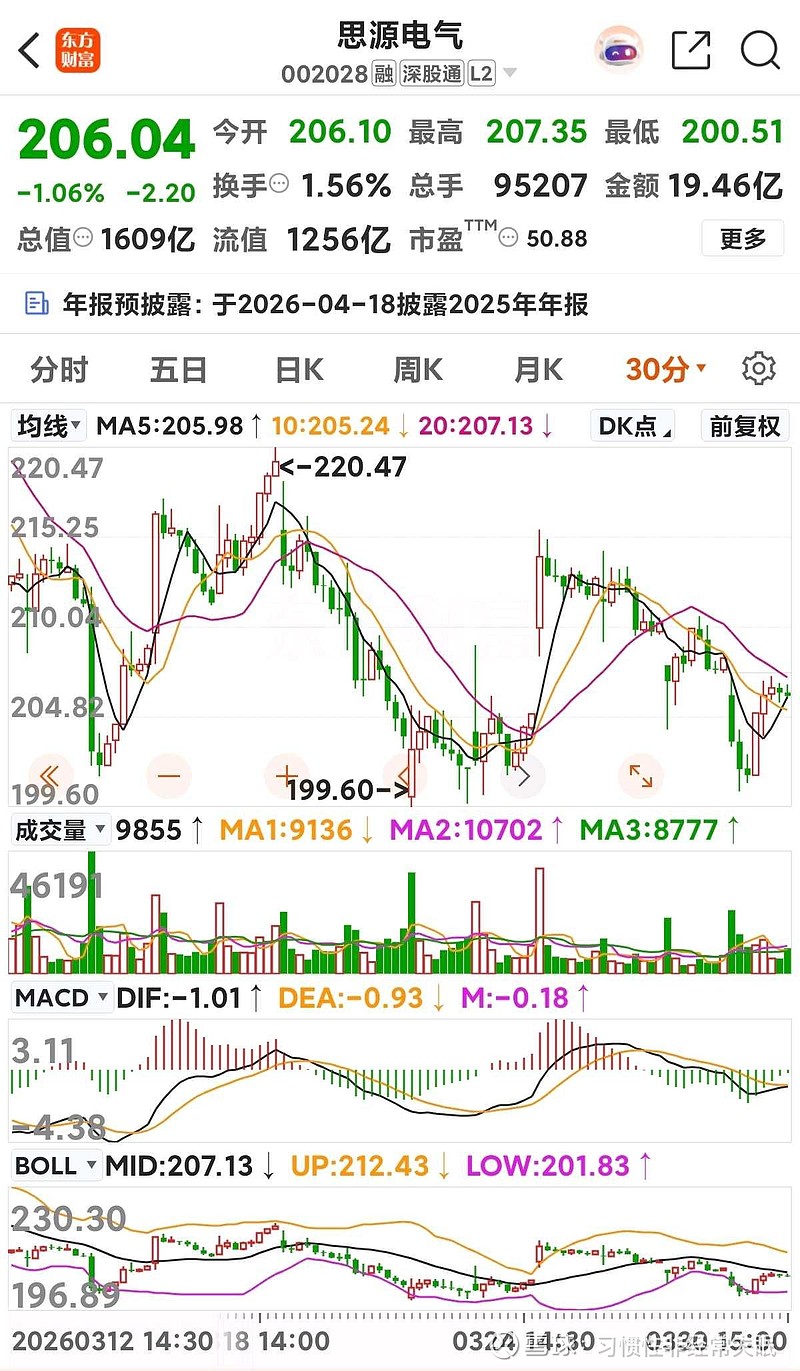Viewport: 800px width, 1371px height.
Task: Tap the share icon in the header
Action: 690,48
